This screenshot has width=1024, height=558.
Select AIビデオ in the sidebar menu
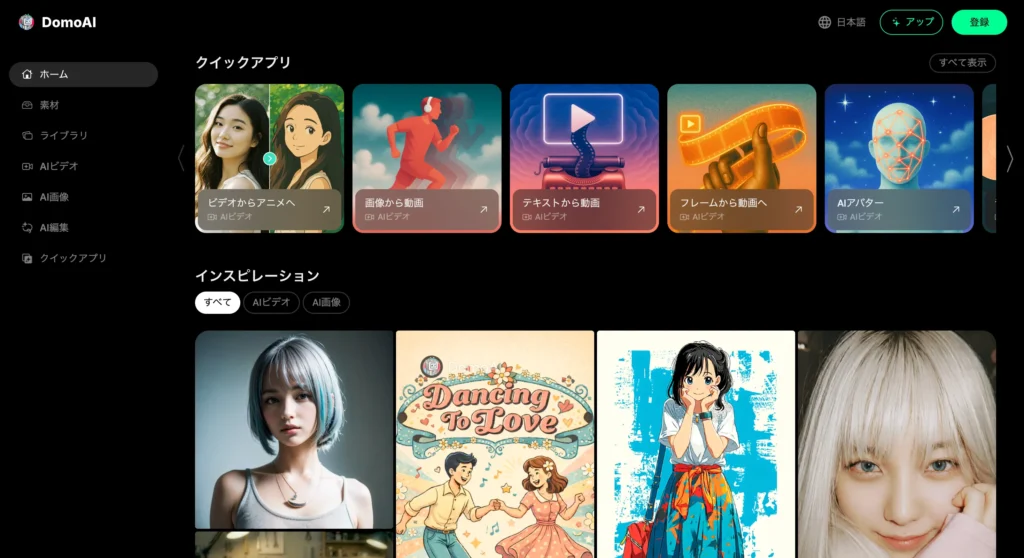point(58,166)
